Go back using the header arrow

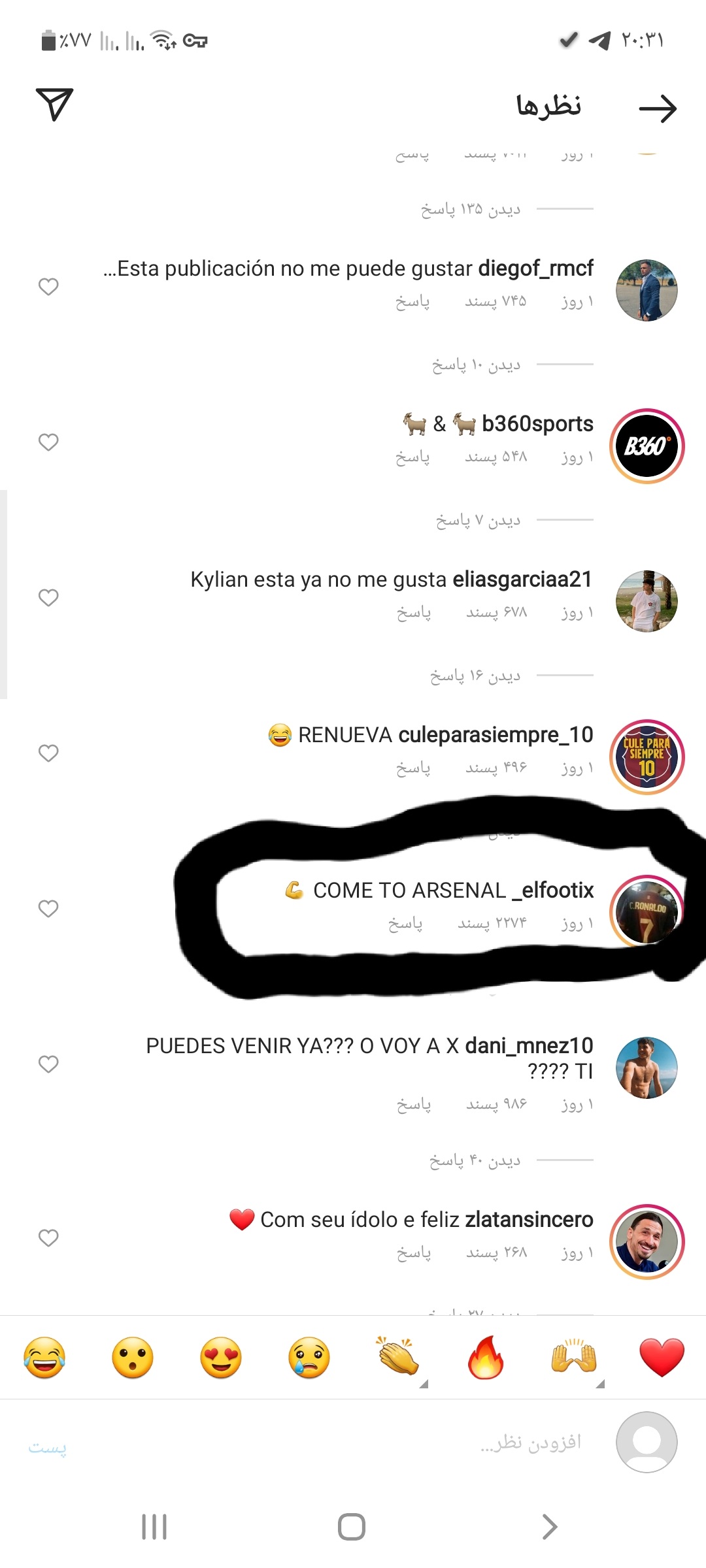(x=658, y=108)
